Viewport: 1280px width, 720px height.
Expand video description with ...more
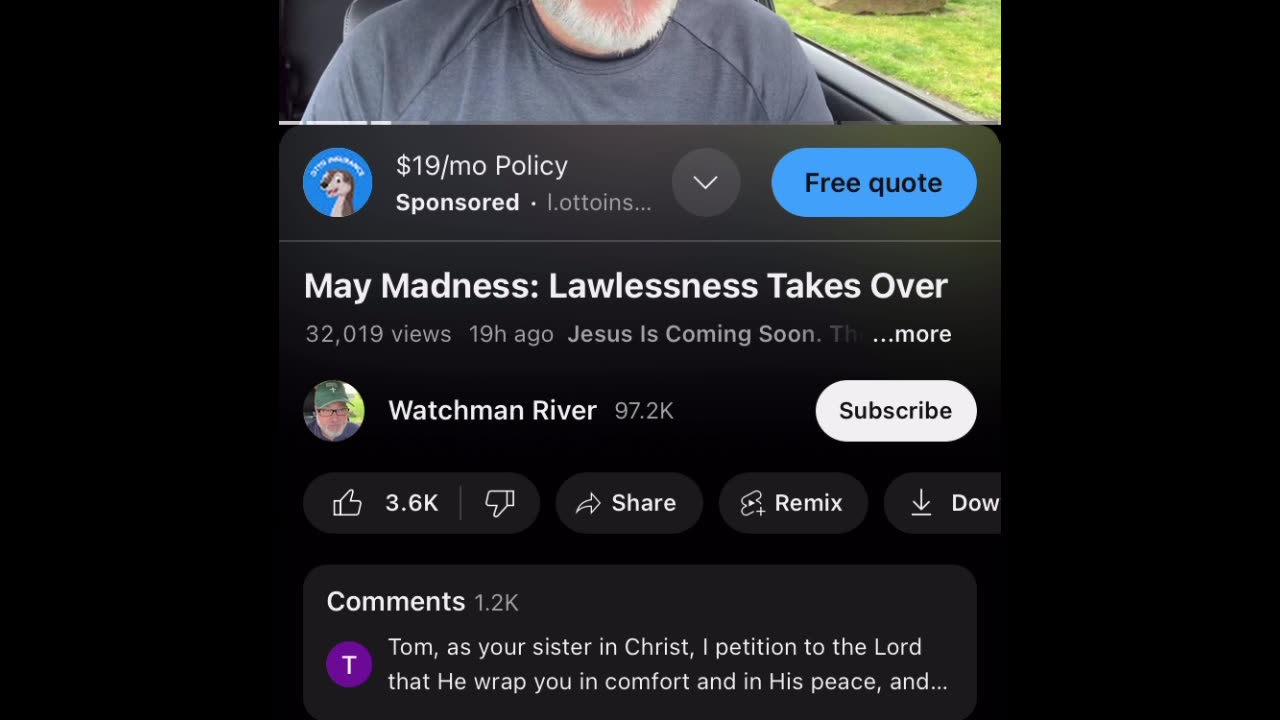911,334
